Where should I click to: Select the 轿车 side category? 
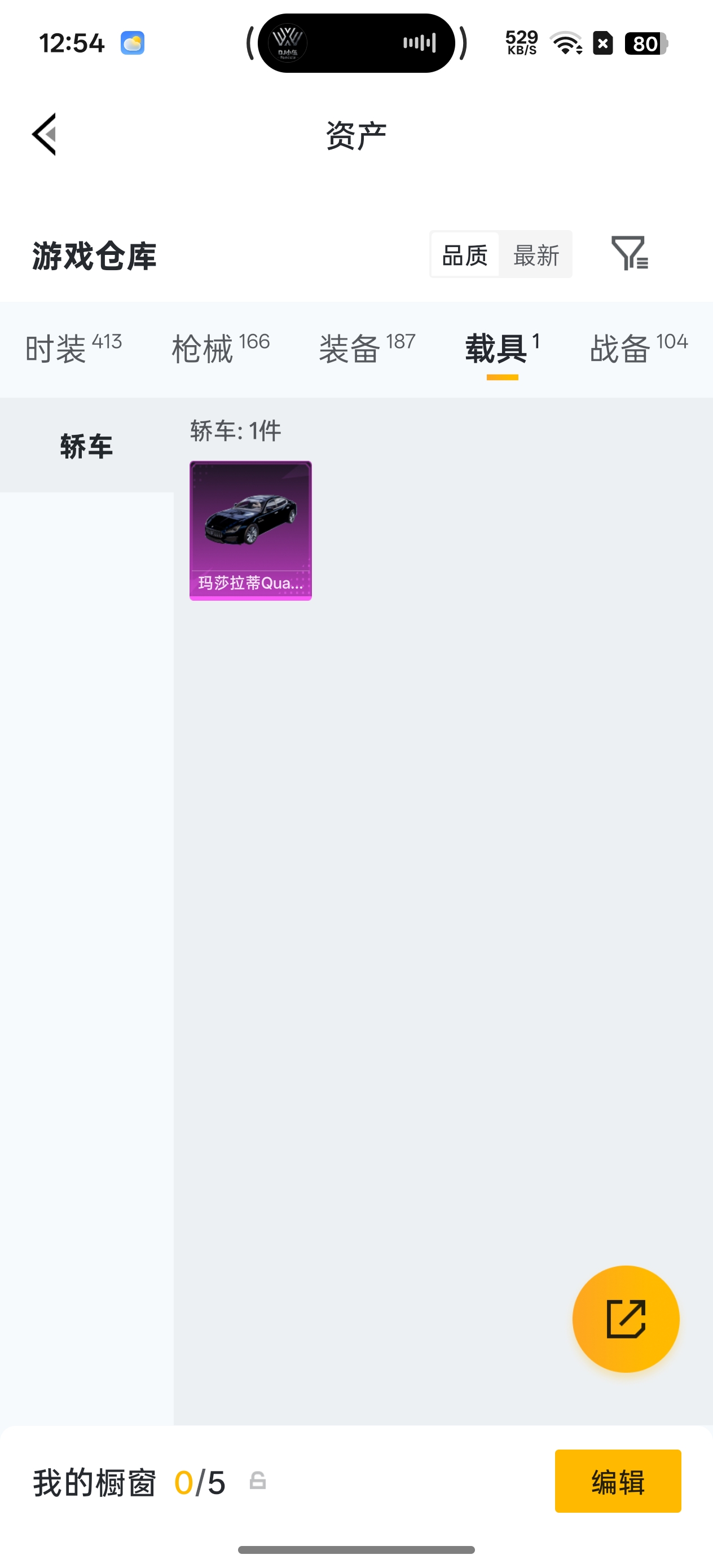tap(86, 446)
